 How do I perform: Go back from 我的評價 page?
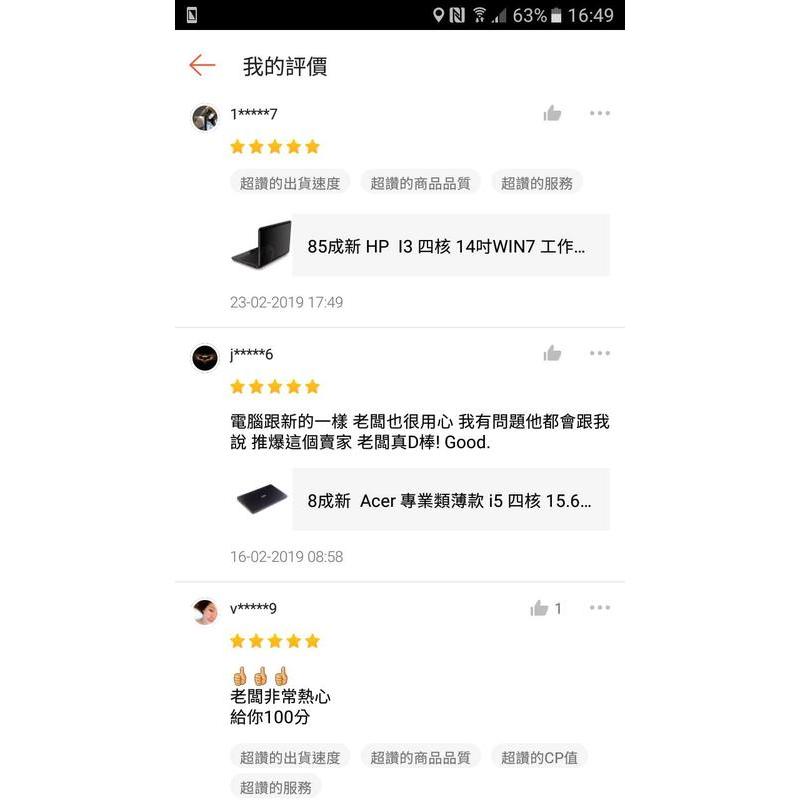point(202,66)
